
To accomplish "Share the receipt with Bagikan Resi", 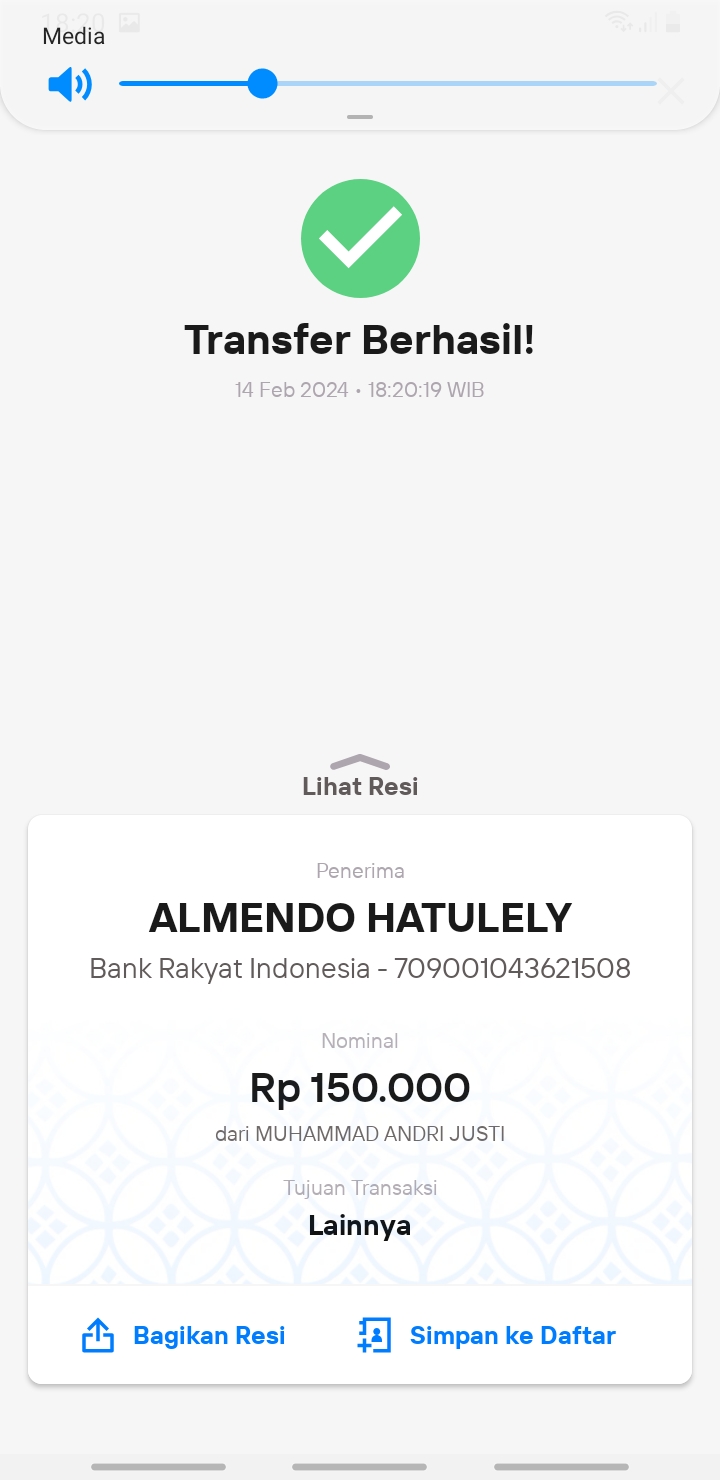I will tap(184, 1335).
